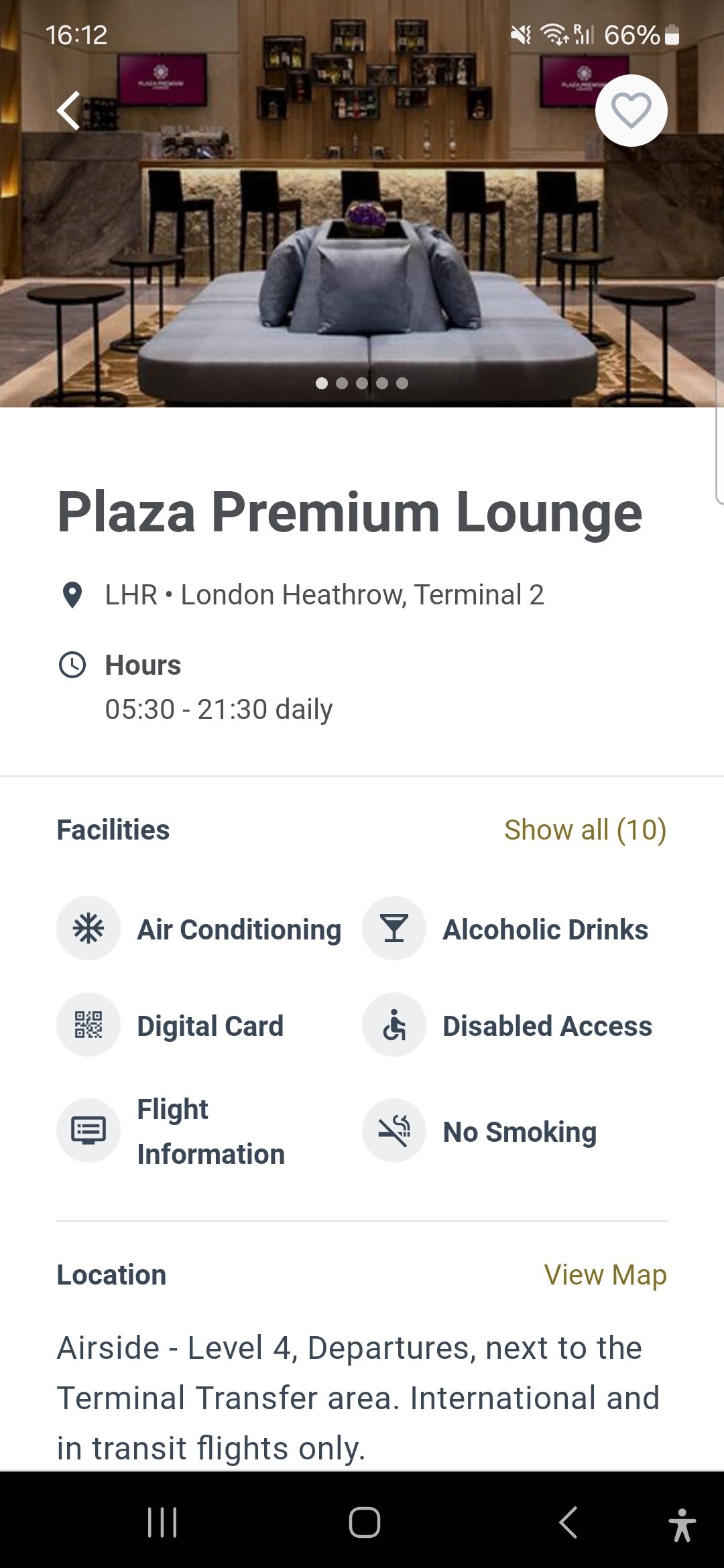This screenshot has height=1568, width=724.
Task: Tap the hours text 05:30 - 21:30
Action: coord(219,708)
